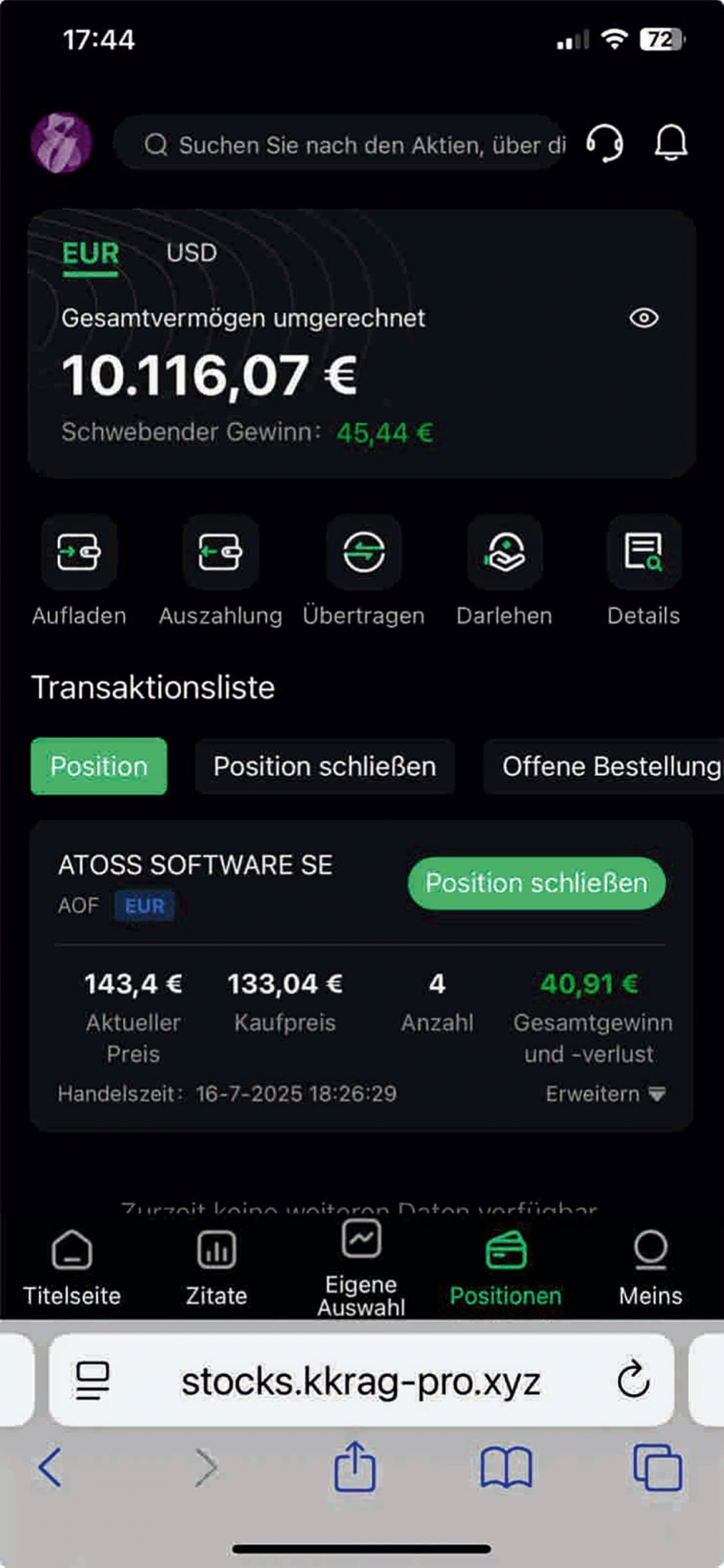
Task: Hide total assets with eye icon
Action: pyautogui.click(x=643, y=318)
